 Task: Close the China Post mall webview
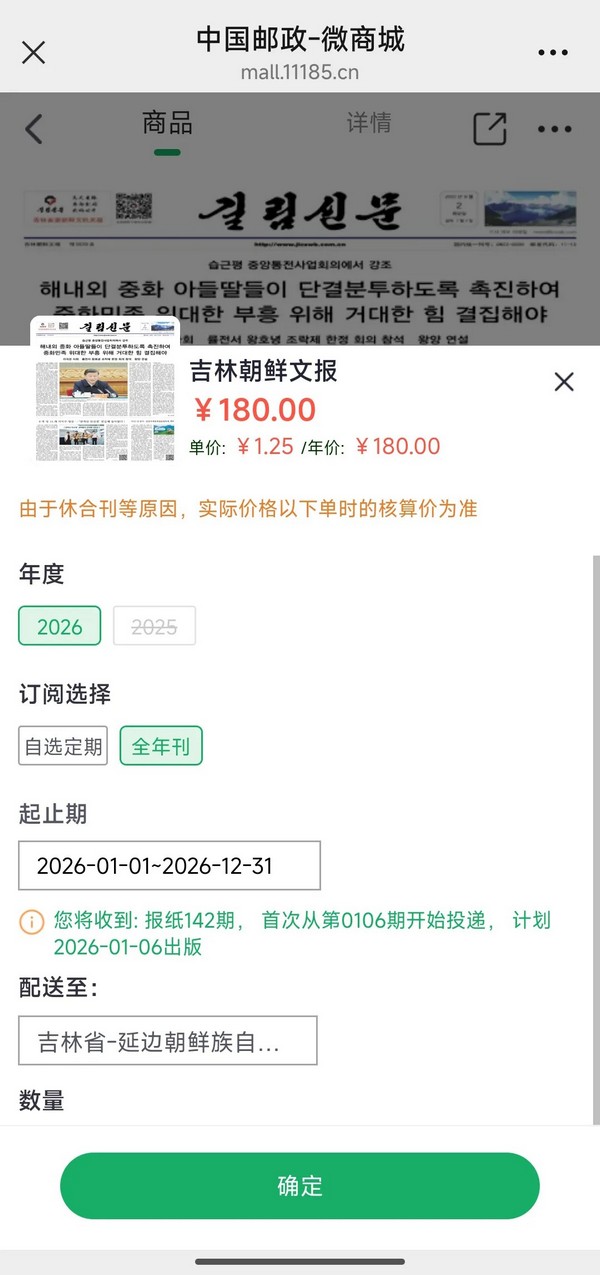coord(33,52)
